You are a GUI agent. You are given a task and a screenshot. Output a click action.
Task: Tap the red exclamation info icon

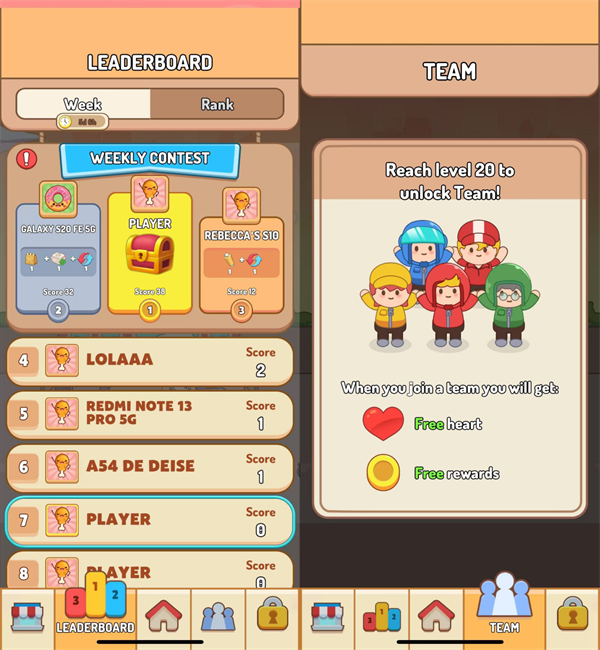point(27,159)
